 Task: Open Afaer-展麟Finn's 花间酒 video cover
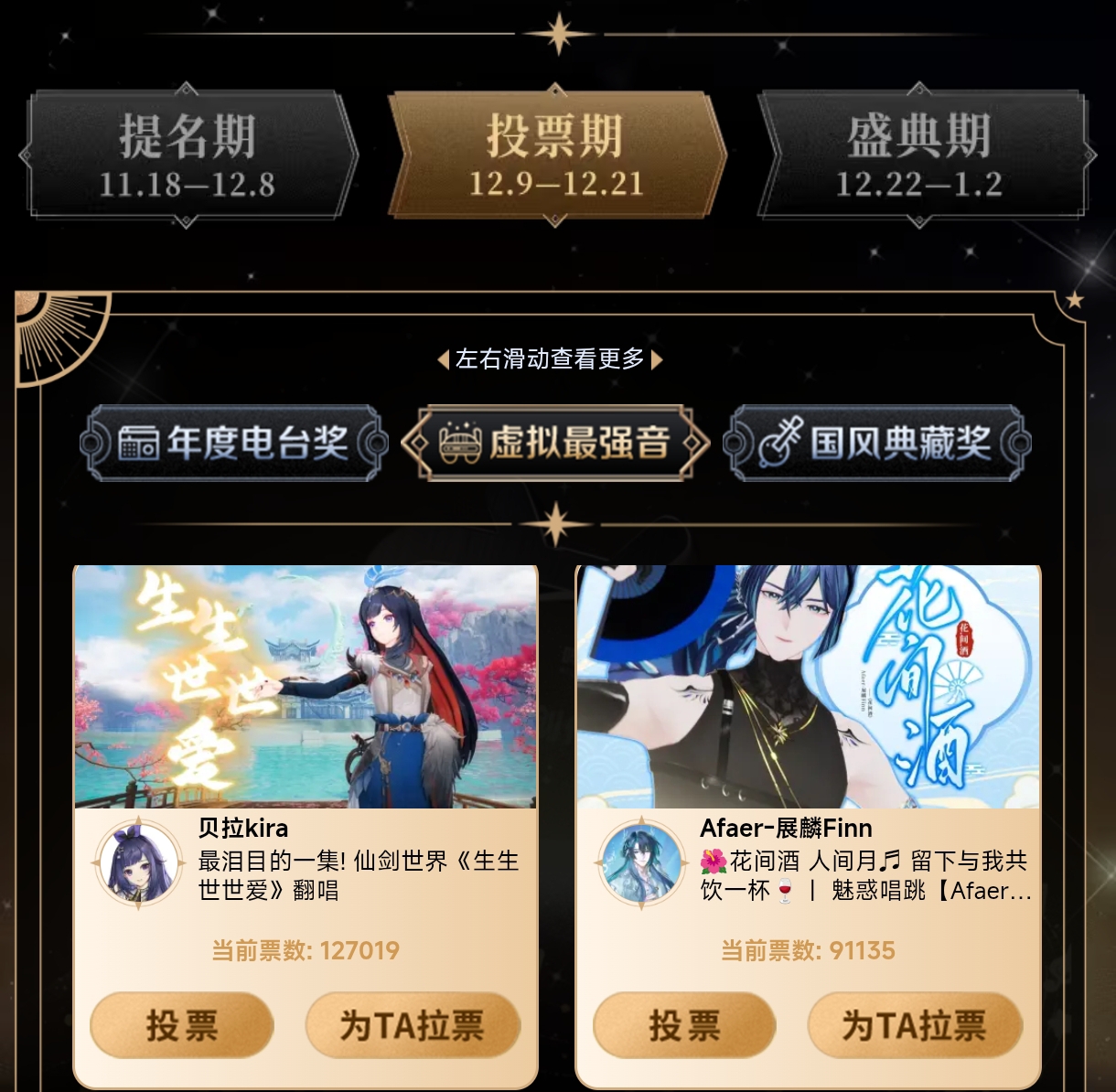coord(808,687)
